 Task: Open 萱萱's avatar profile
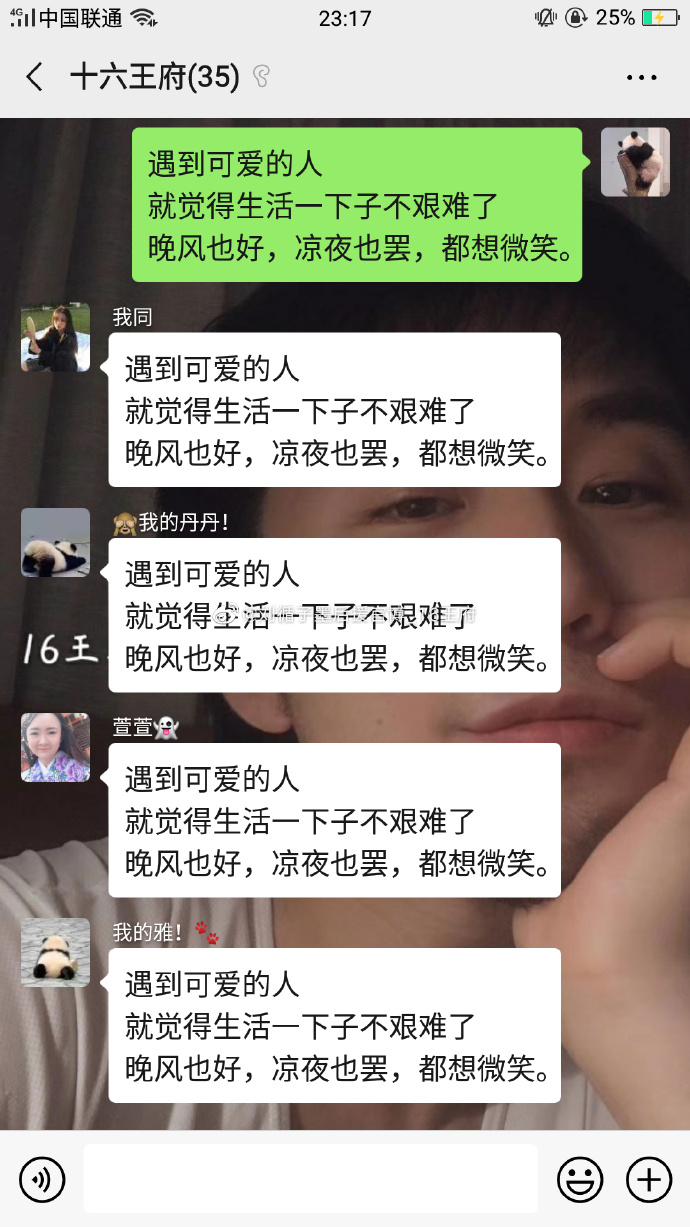coord(56,747)
